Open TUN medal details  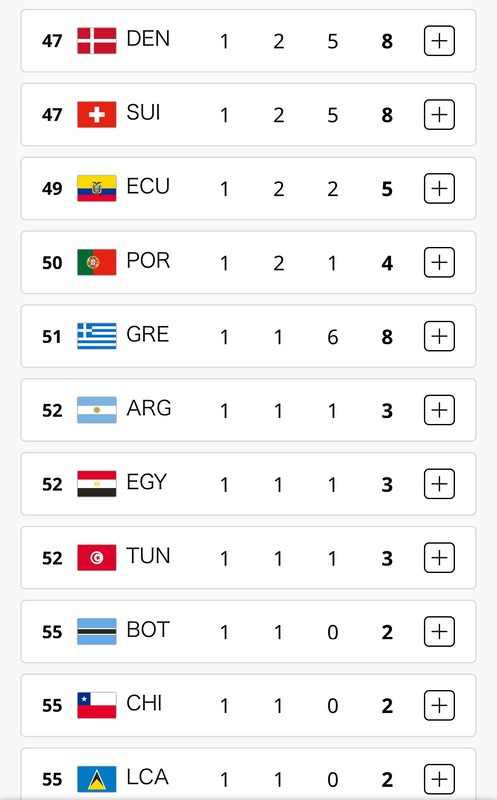tap(439, 558)
